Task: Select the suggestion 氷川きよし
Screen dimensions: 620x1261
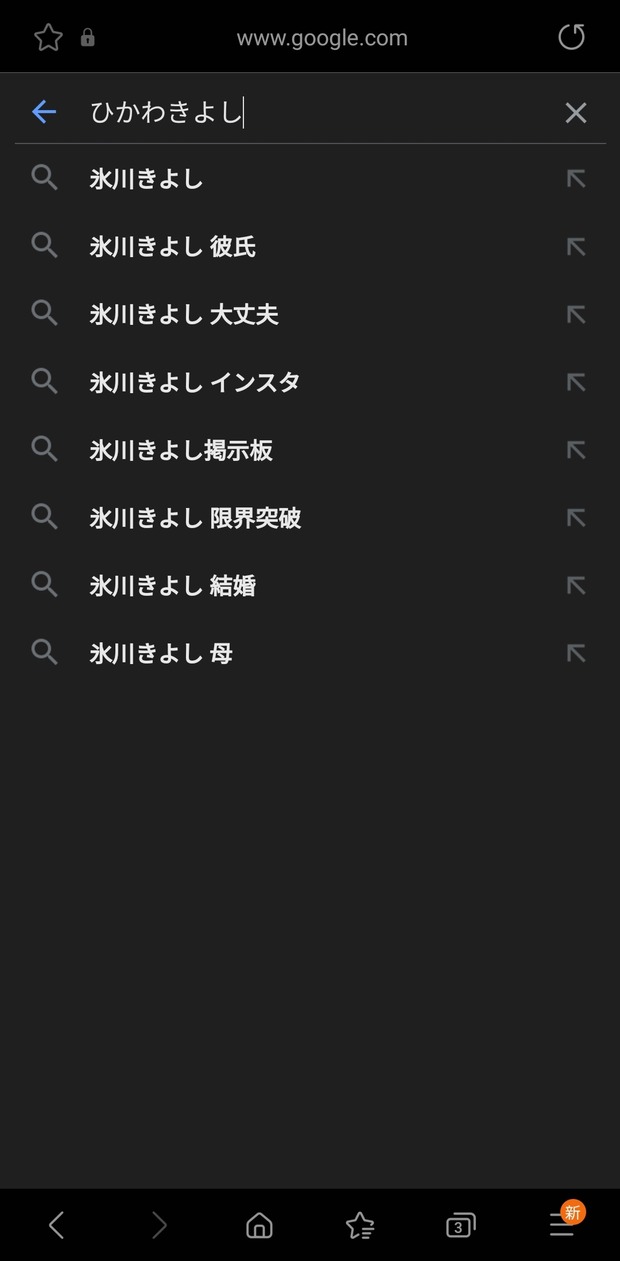Action: [310, 179]
